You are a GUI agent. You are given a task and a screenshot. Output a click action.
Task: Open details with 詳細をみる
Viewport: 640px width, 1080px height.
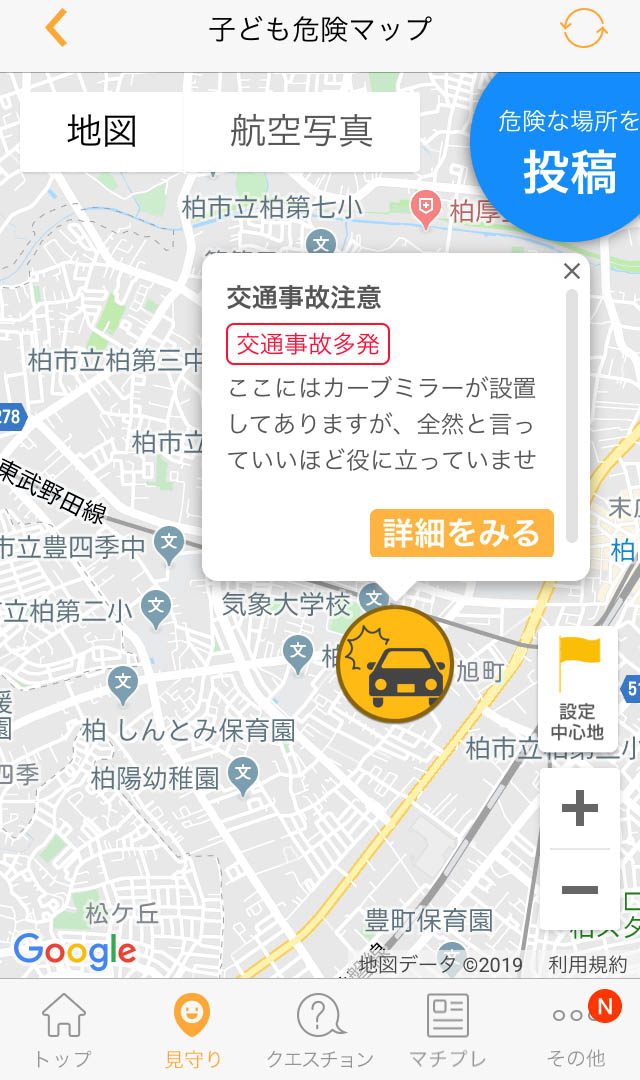[461, 533]
